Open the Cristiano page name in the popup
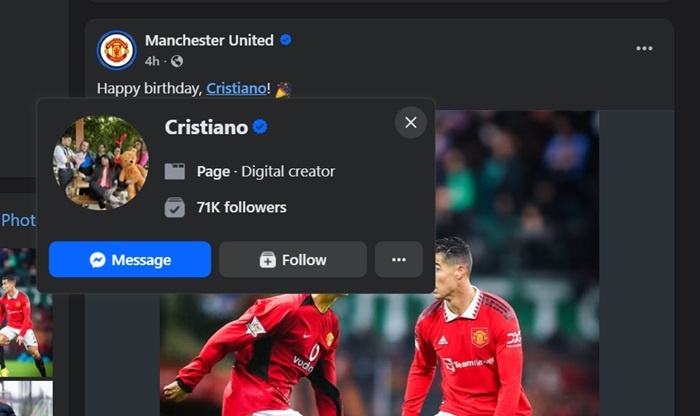The width and height of the screenshot is (700, 416). point(206,127)
